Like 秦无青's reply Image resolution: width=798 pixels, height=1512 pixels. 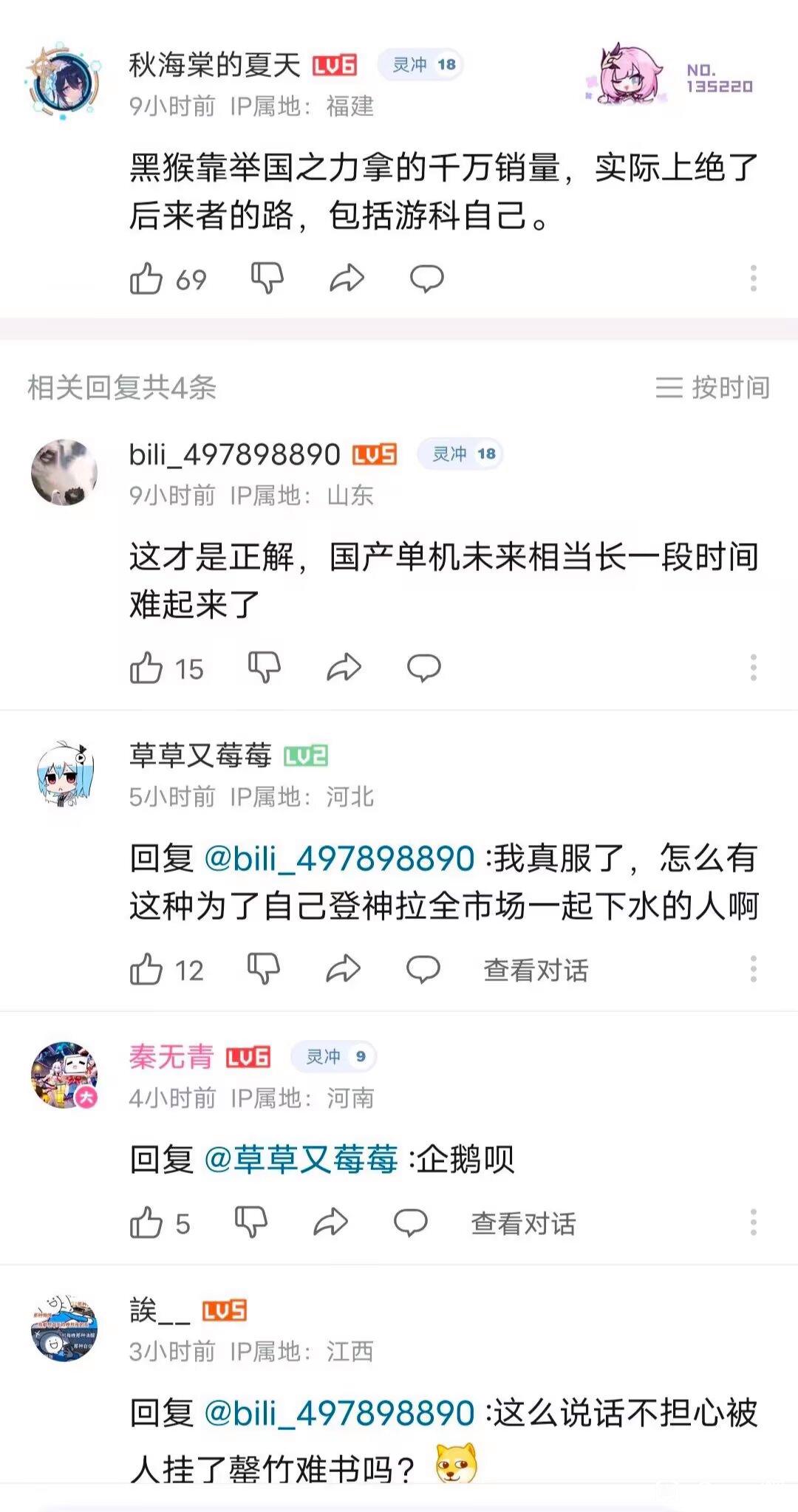click(146, 1223)
